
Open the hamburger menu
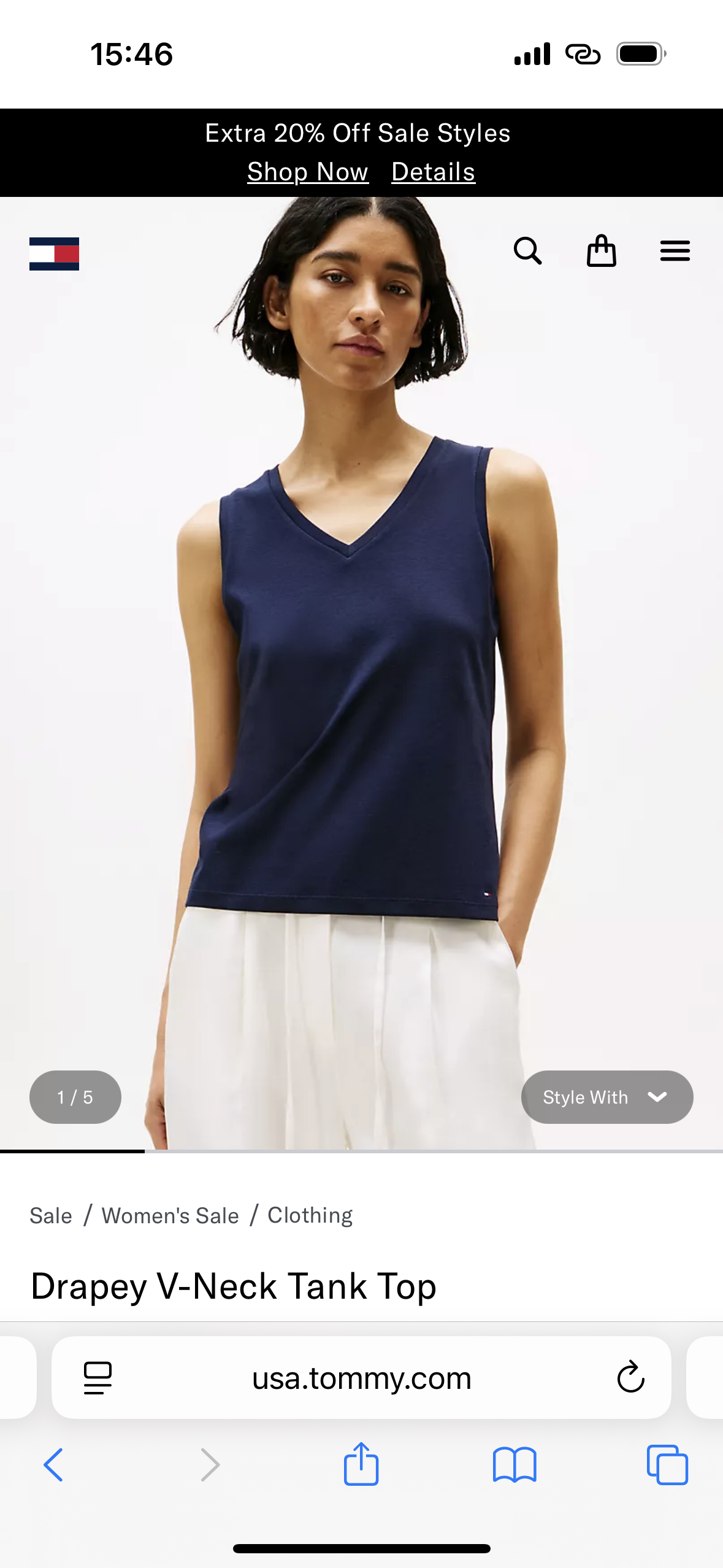click(675, 251)
